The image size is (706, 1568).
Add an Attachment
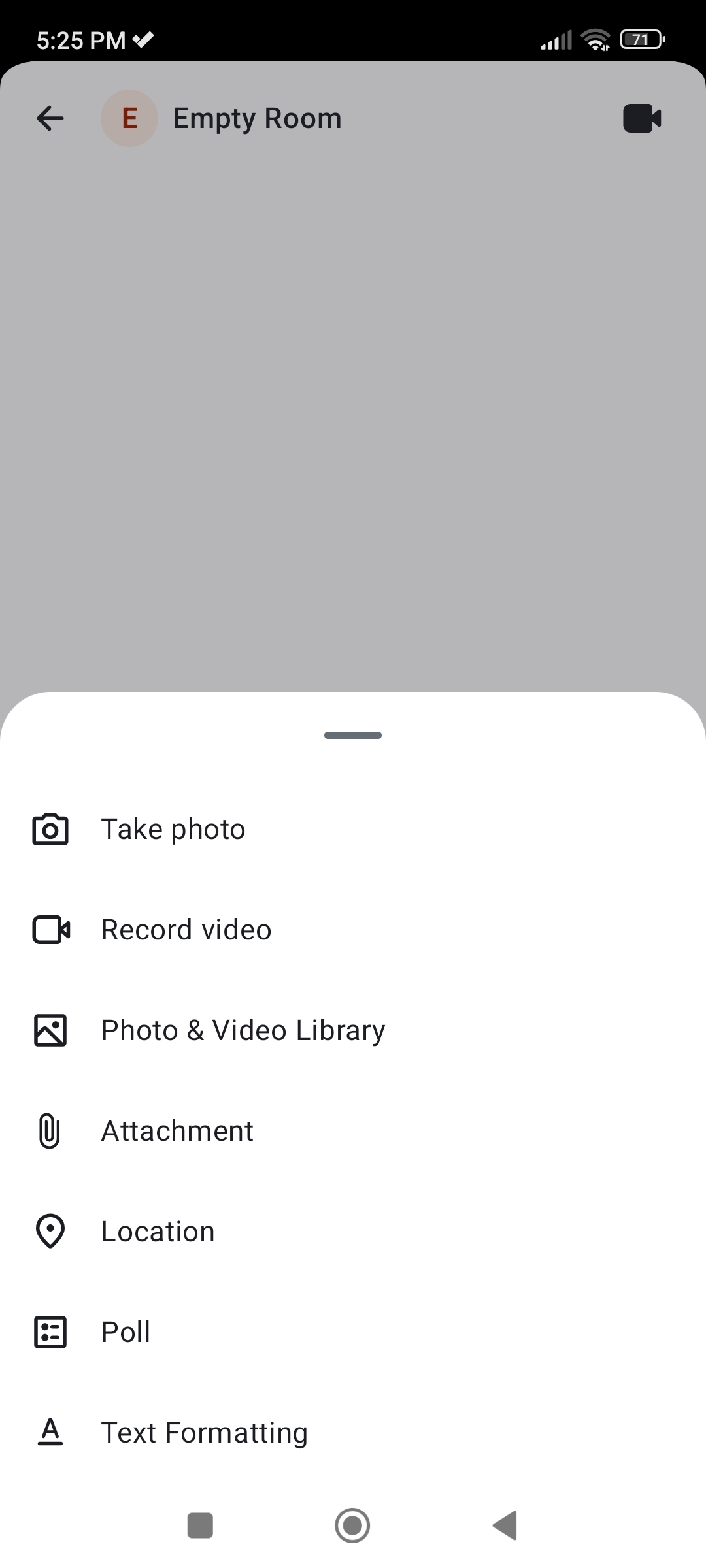[176, 1131]
